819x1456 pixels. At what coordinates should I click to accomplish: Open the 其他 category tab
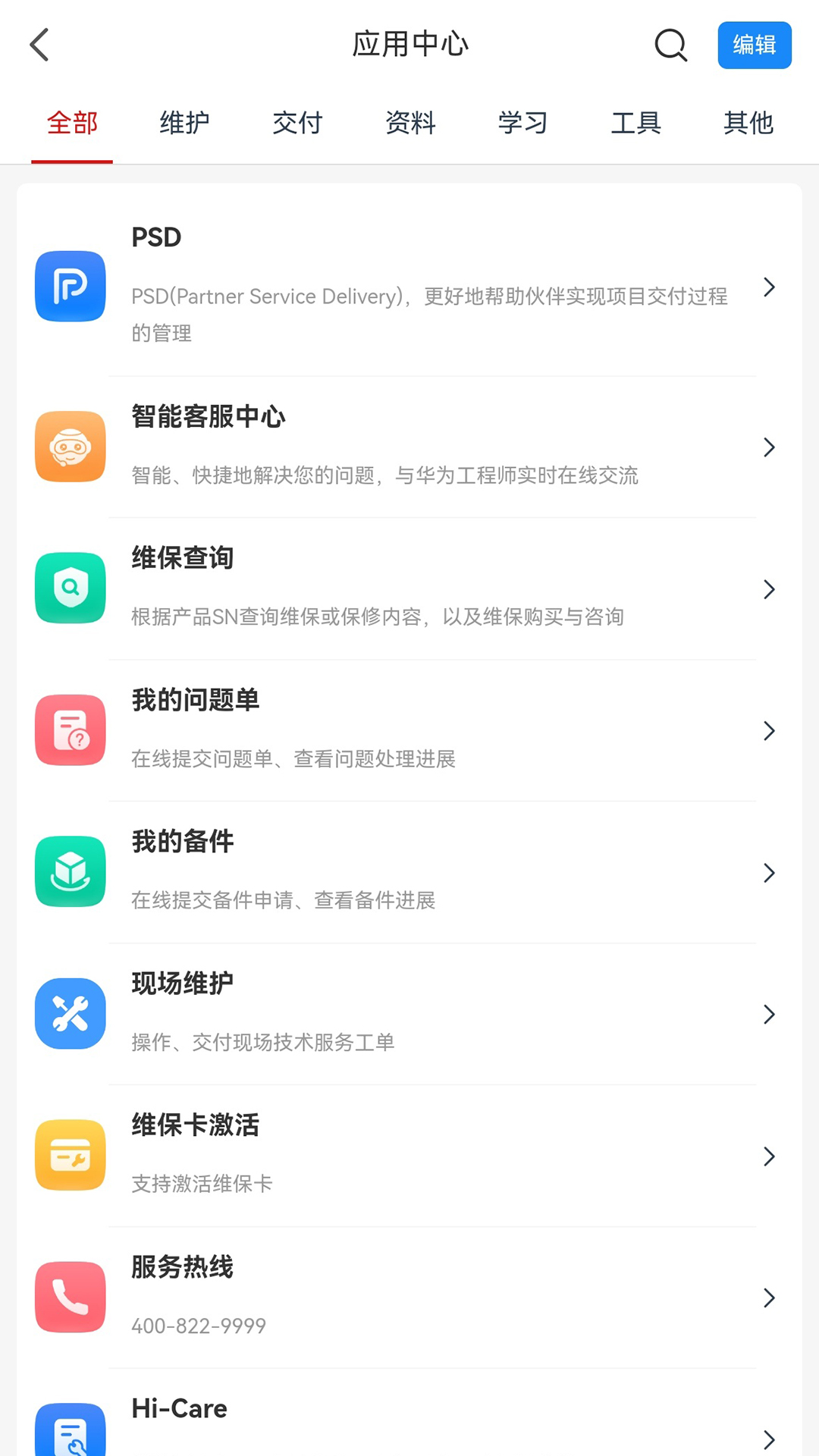748,123
